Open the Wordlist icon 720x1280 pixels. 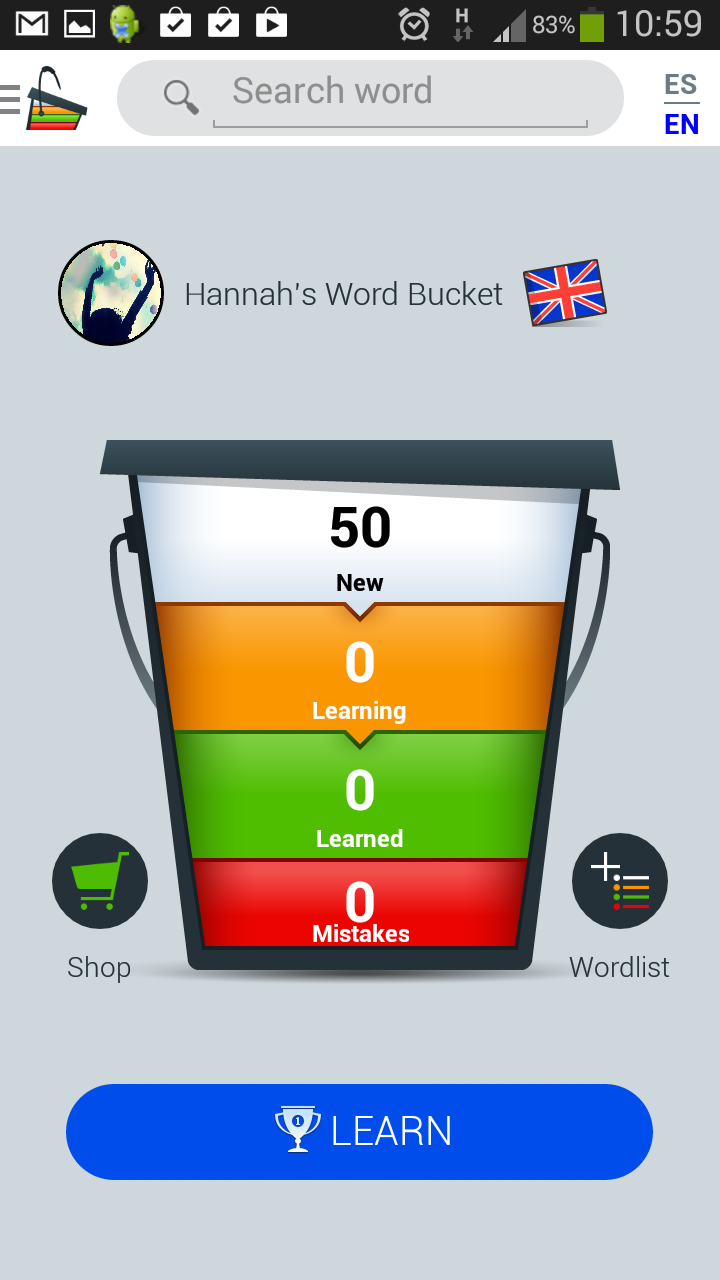(x=619, y=881)
